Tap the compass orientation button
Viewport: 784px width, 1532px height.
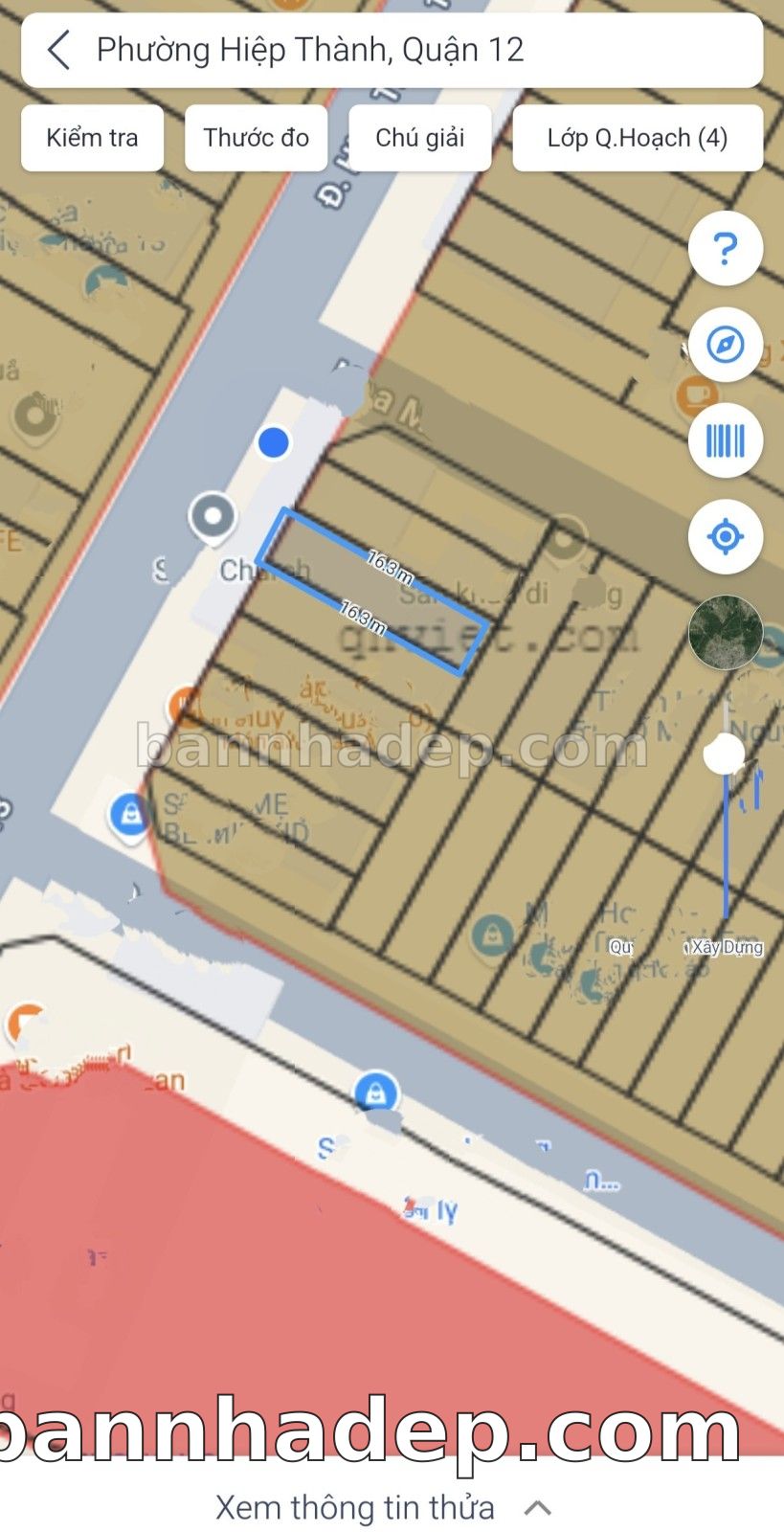(x=726, y=344)
